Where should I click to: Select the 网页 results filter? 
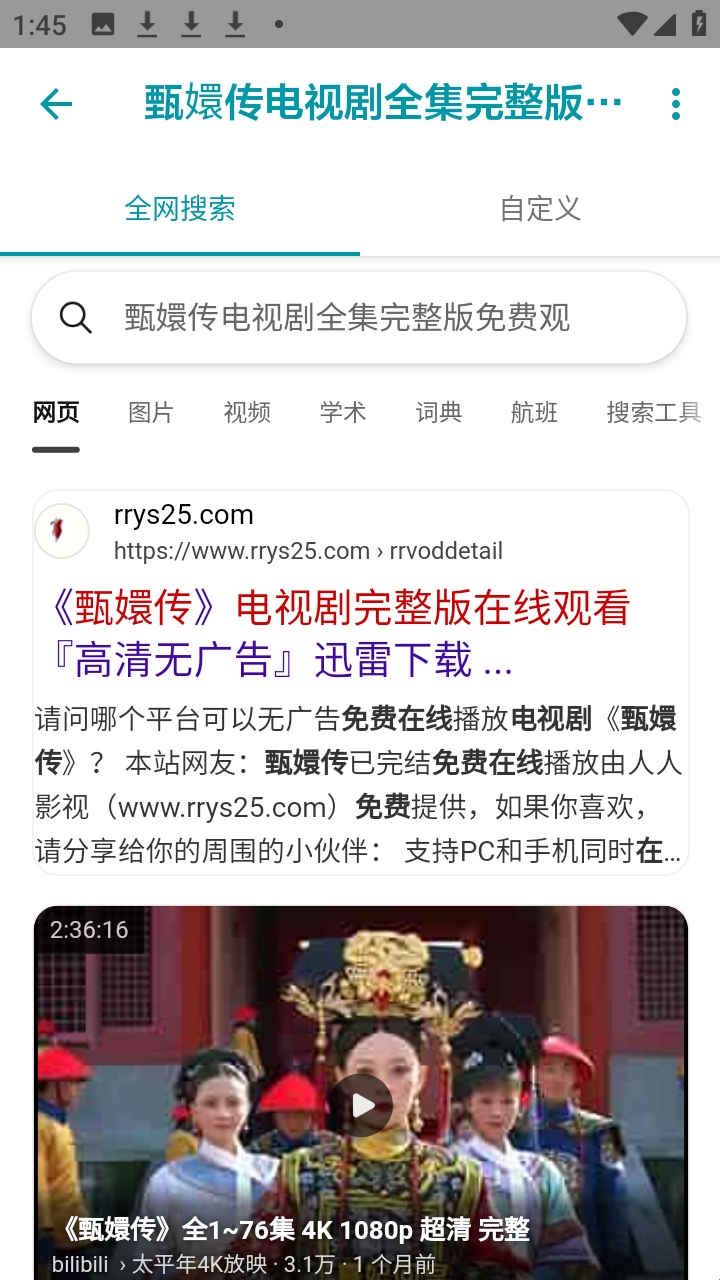(56, 412)
